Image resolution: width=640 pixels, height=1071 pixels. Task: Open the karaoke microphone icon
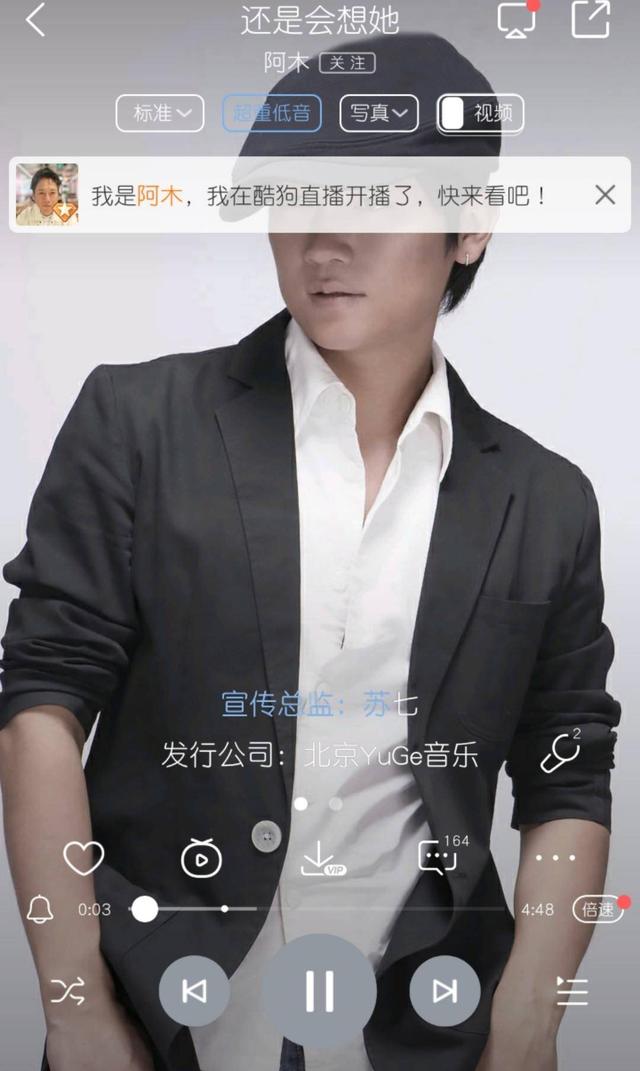click(x=560, y=753)
